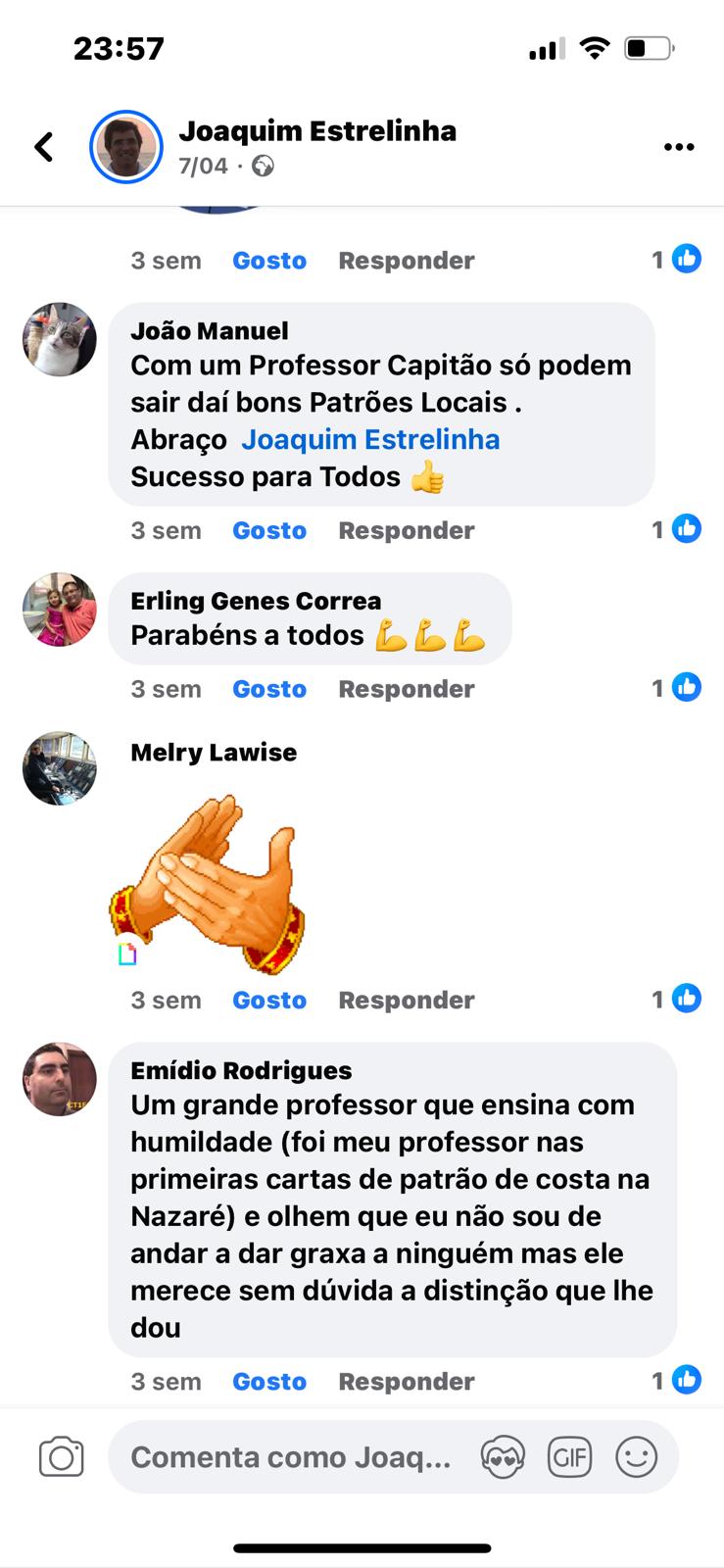
Task: Like Erling Genes Correa's comment
Action: 269,689
